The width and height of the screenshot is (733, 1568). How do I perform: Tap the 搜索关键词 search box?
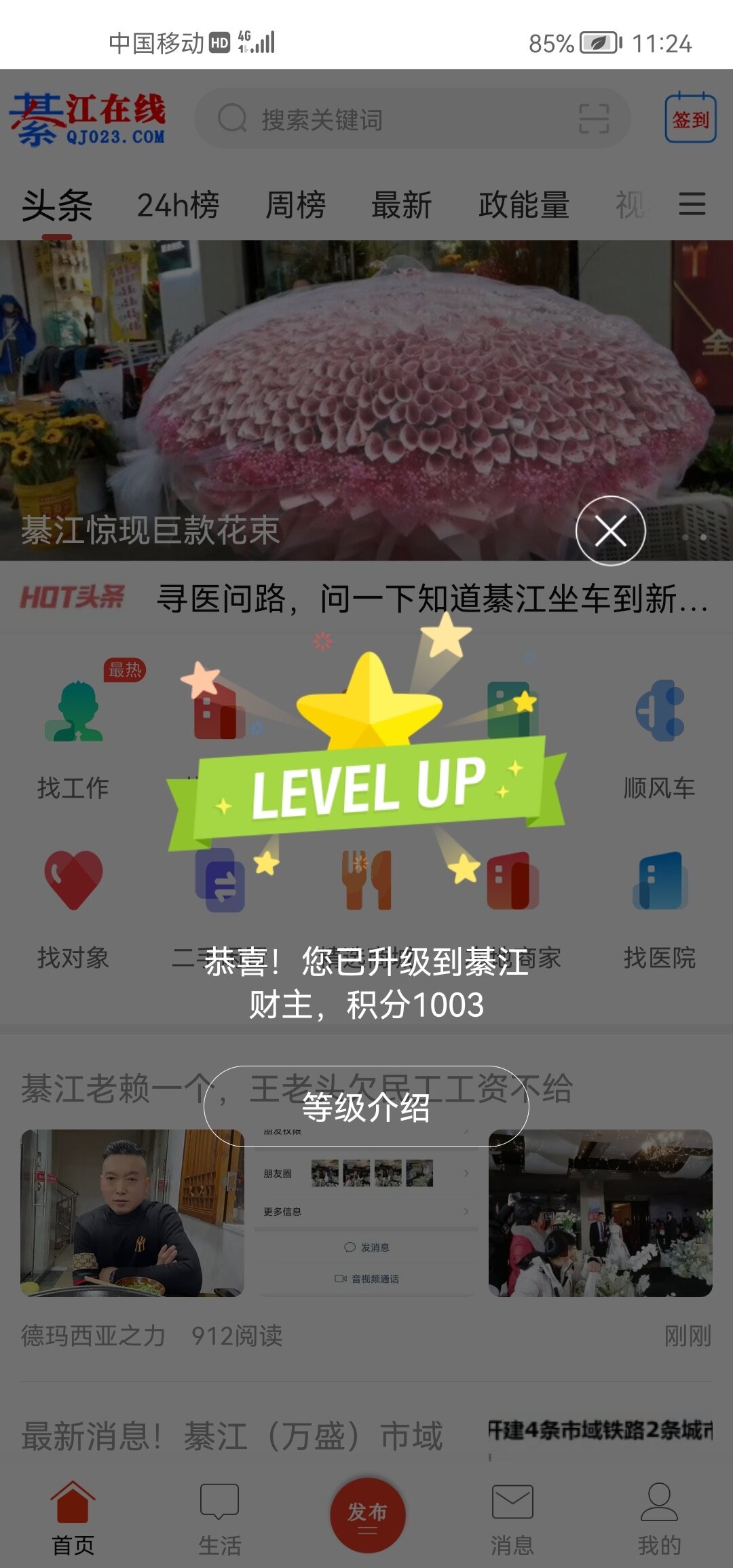click(413, 119)
